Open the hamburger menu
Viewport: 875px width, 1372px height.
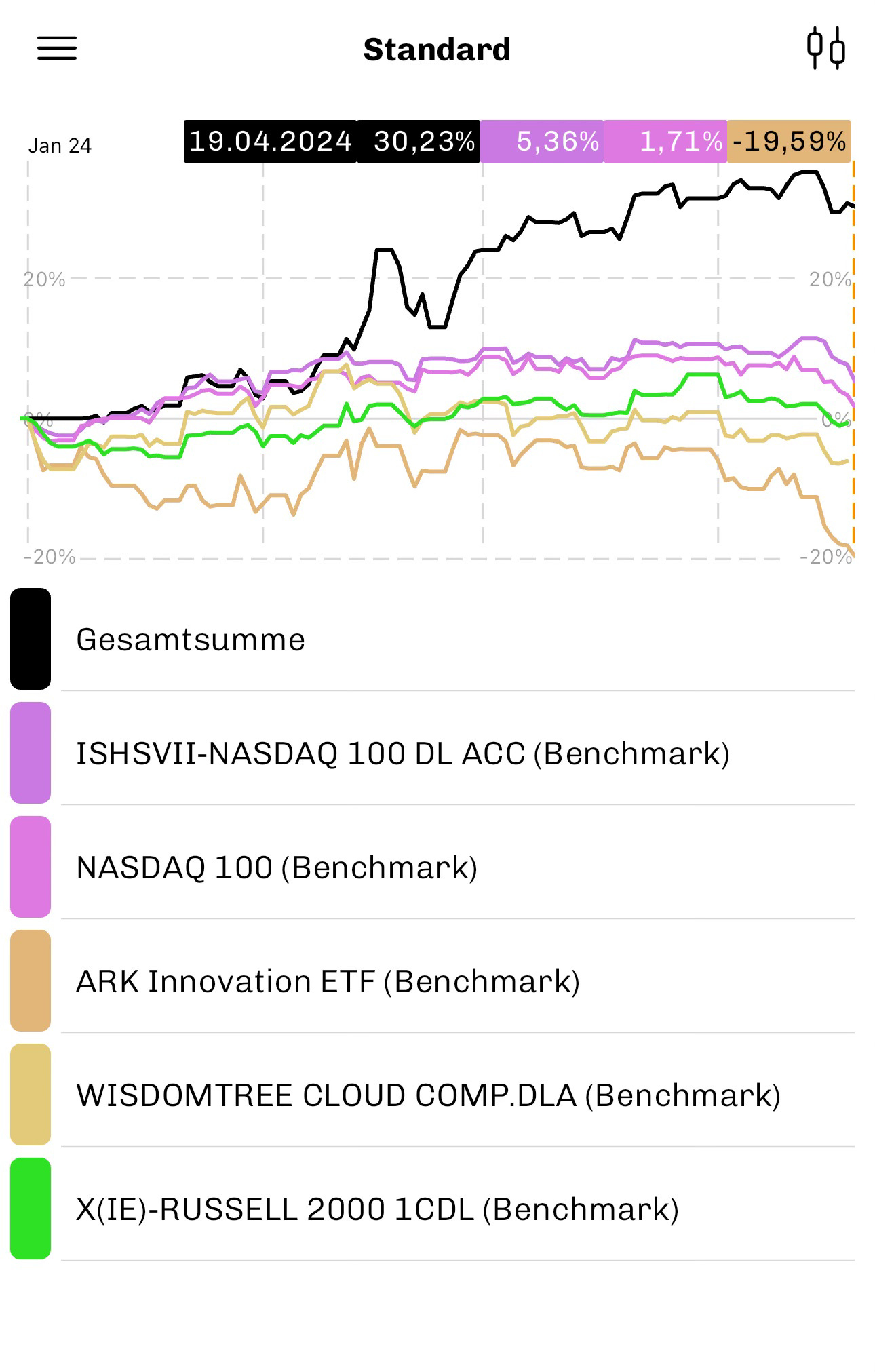pos(57,48)
